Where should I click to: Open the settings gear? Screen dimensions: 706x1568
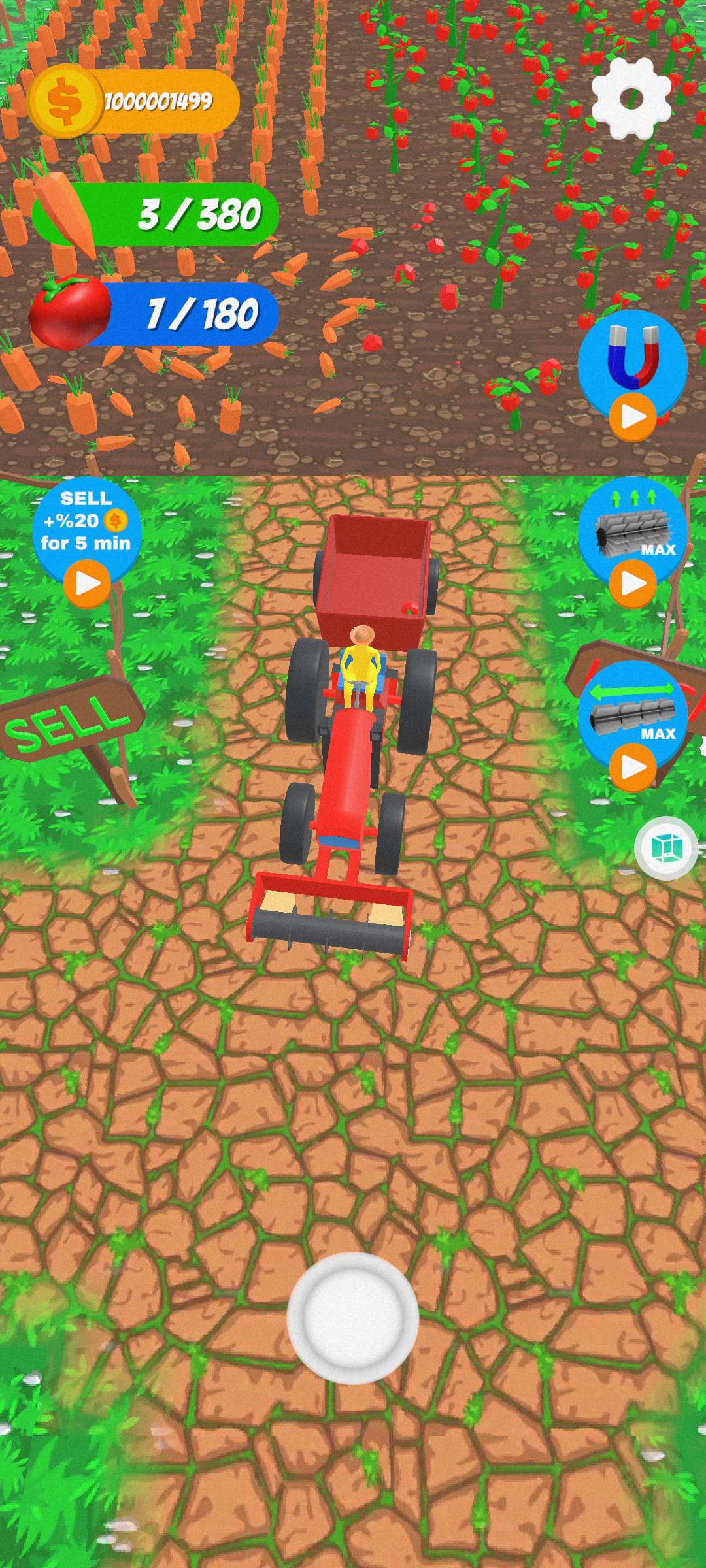click(631, 98)
